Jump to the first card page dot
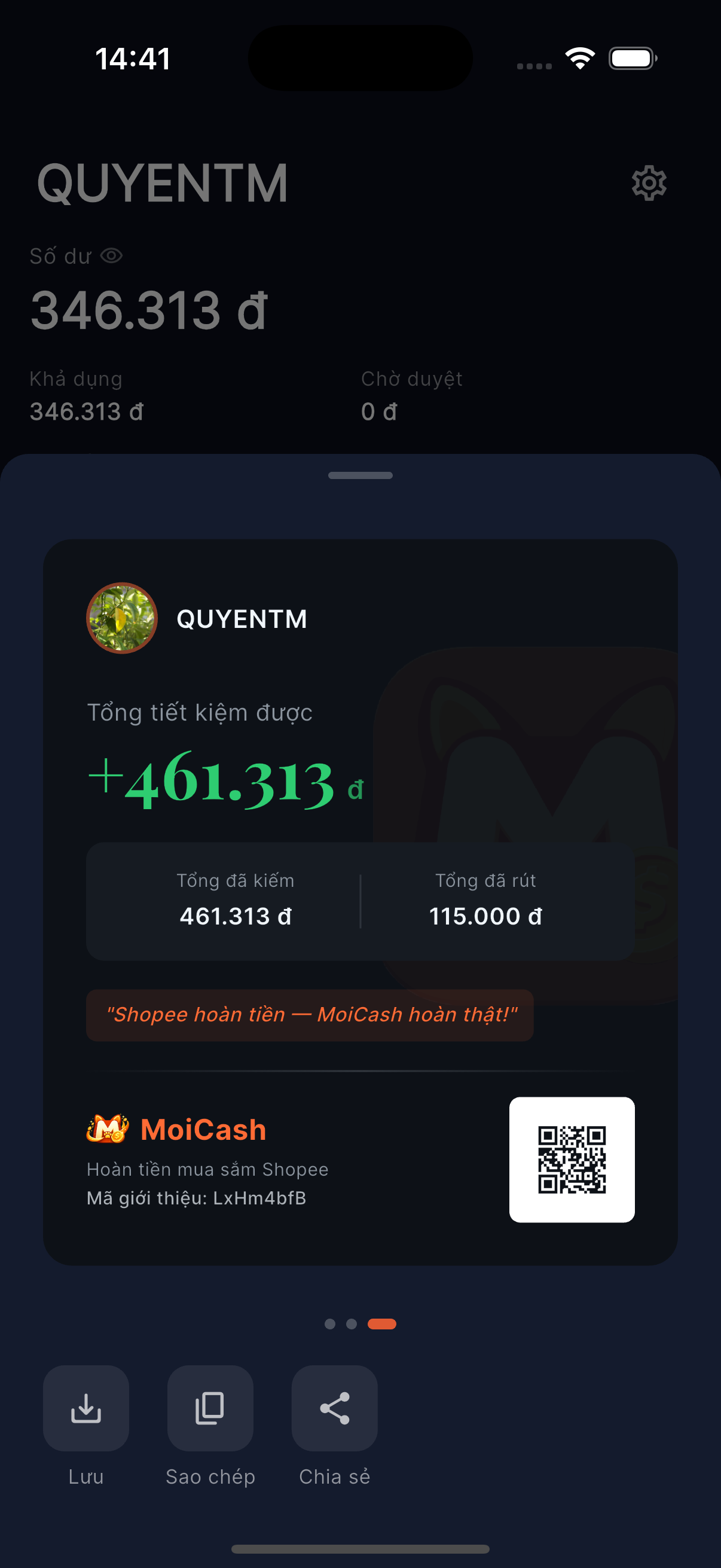 [330, 1324]
